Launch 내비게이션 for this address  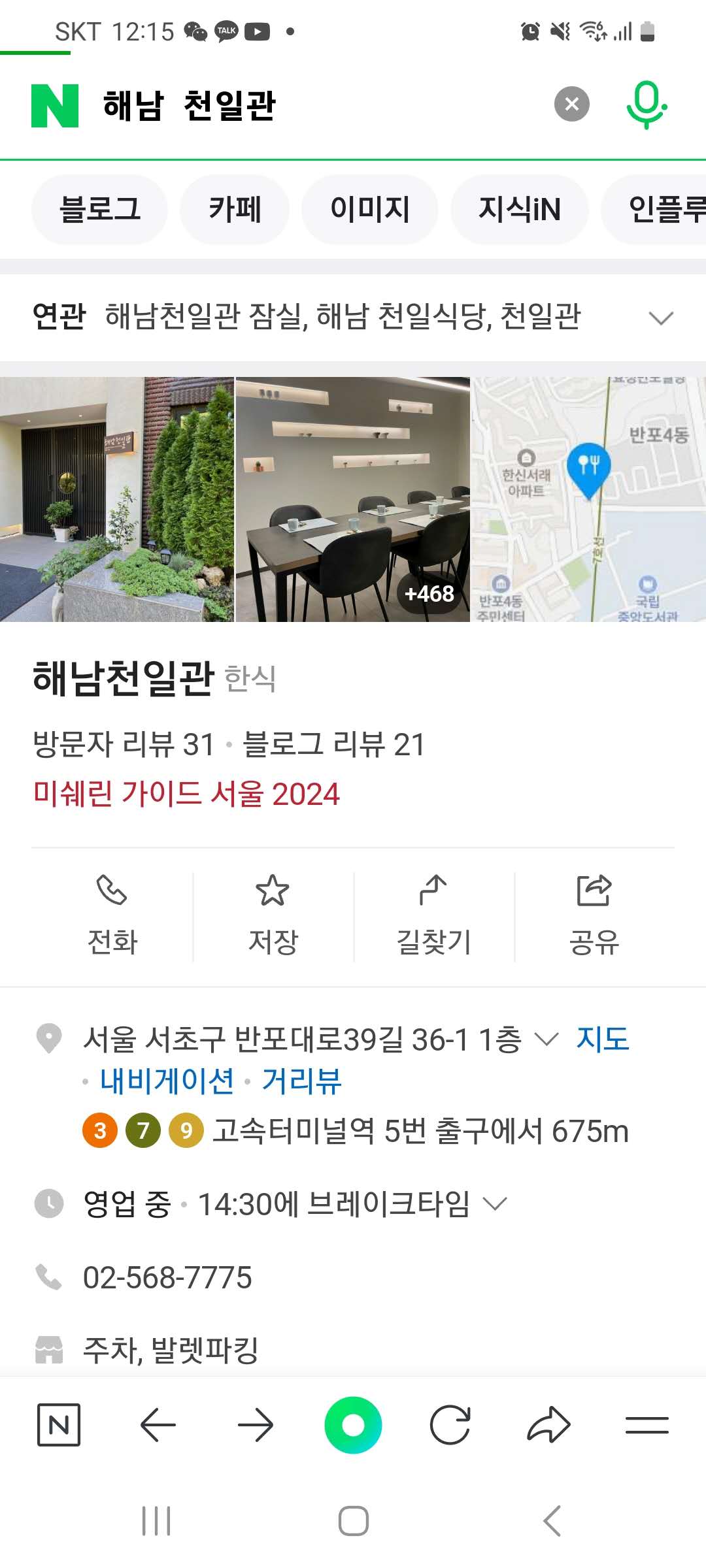pyautogui.click(x=167, y=1081)
